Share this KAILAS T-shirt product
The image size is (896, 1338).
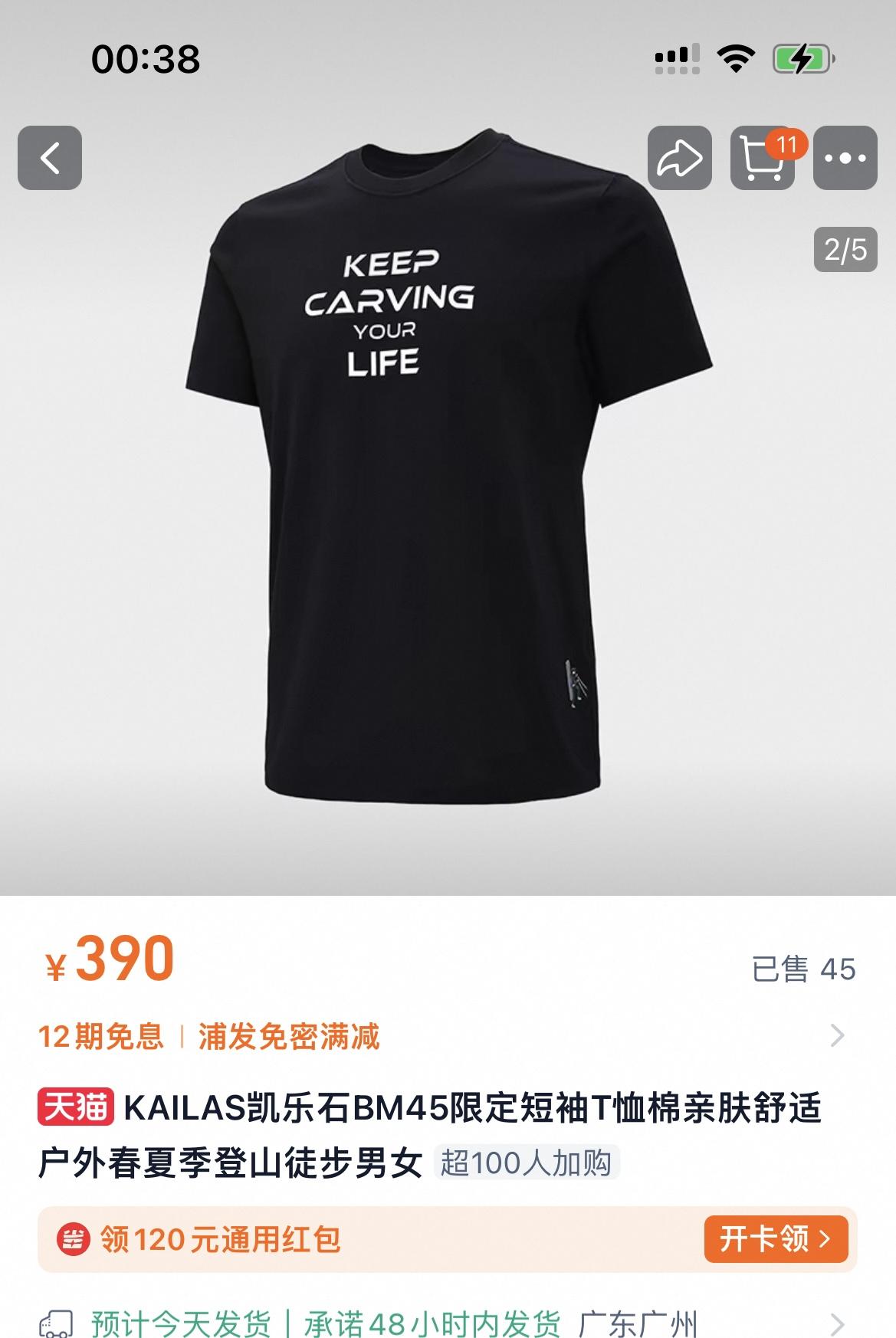tap(679, 158)
